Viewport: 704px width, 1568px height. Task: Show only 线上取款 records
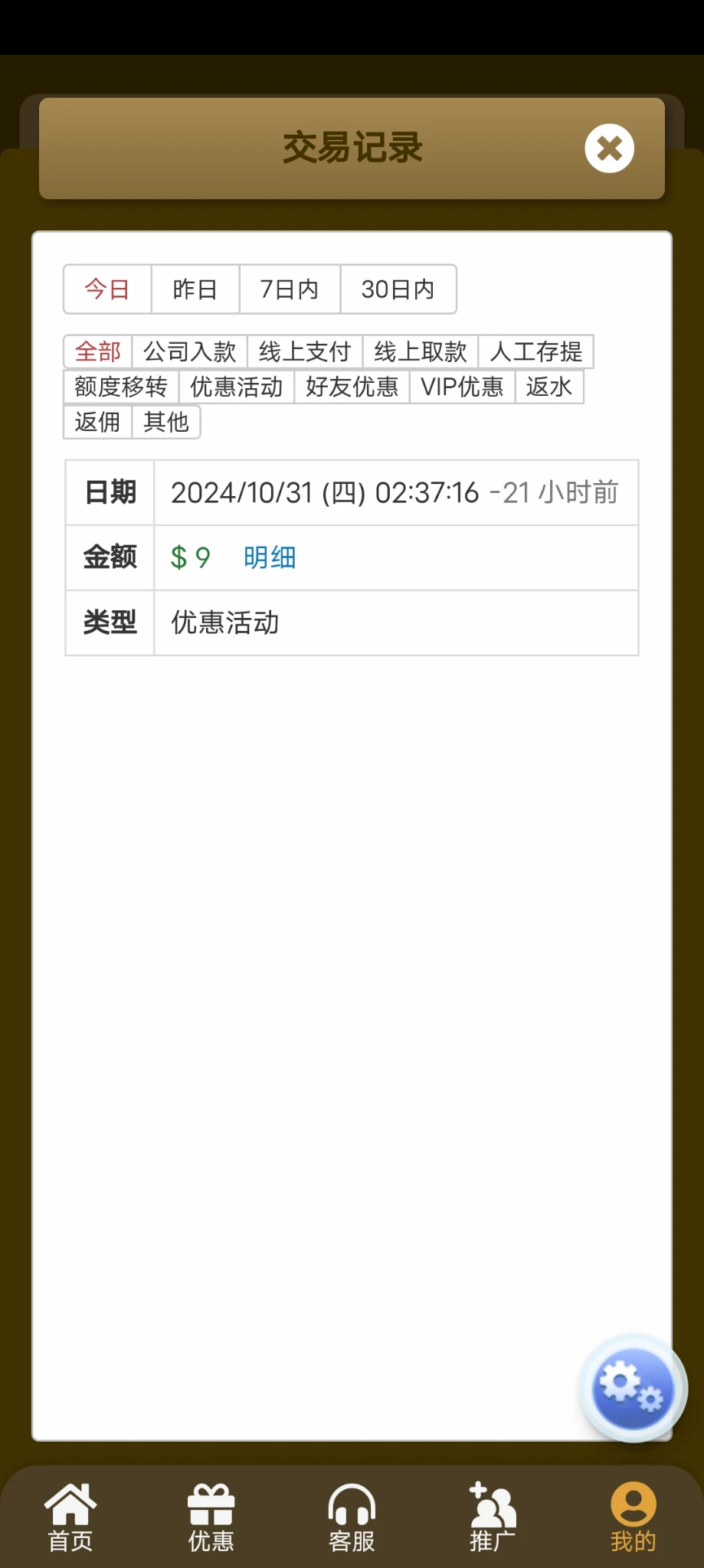click(421, 352)
